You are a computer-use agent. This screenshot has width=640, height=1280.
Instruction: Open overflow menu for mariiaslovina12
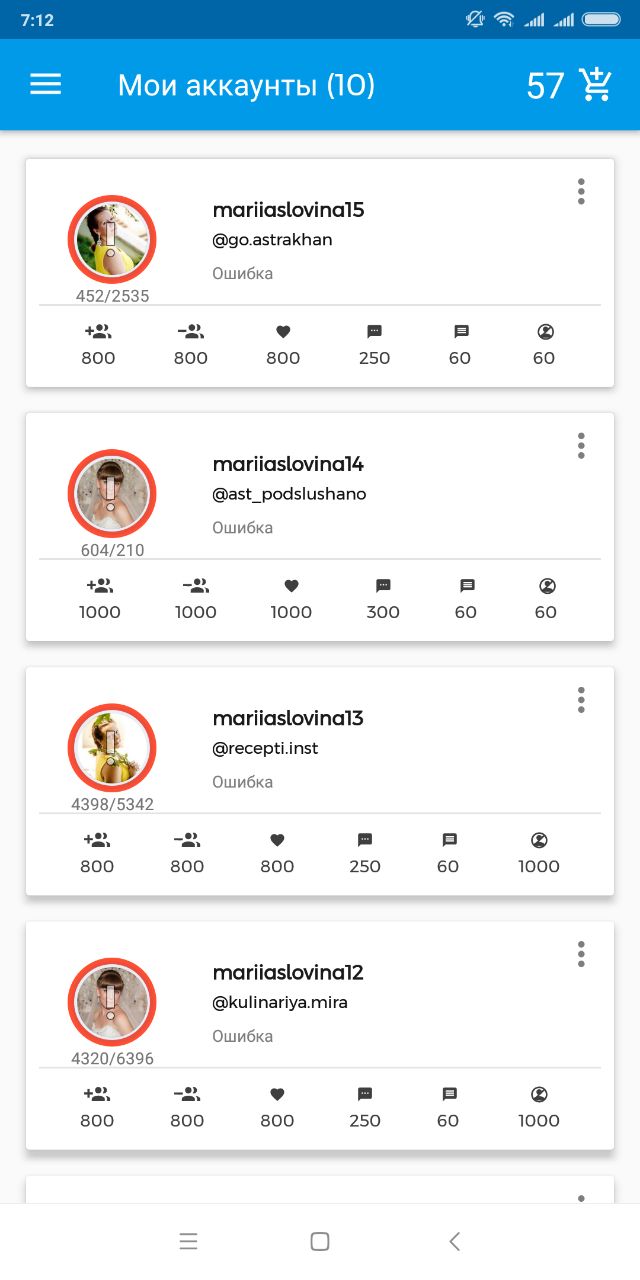580,954
